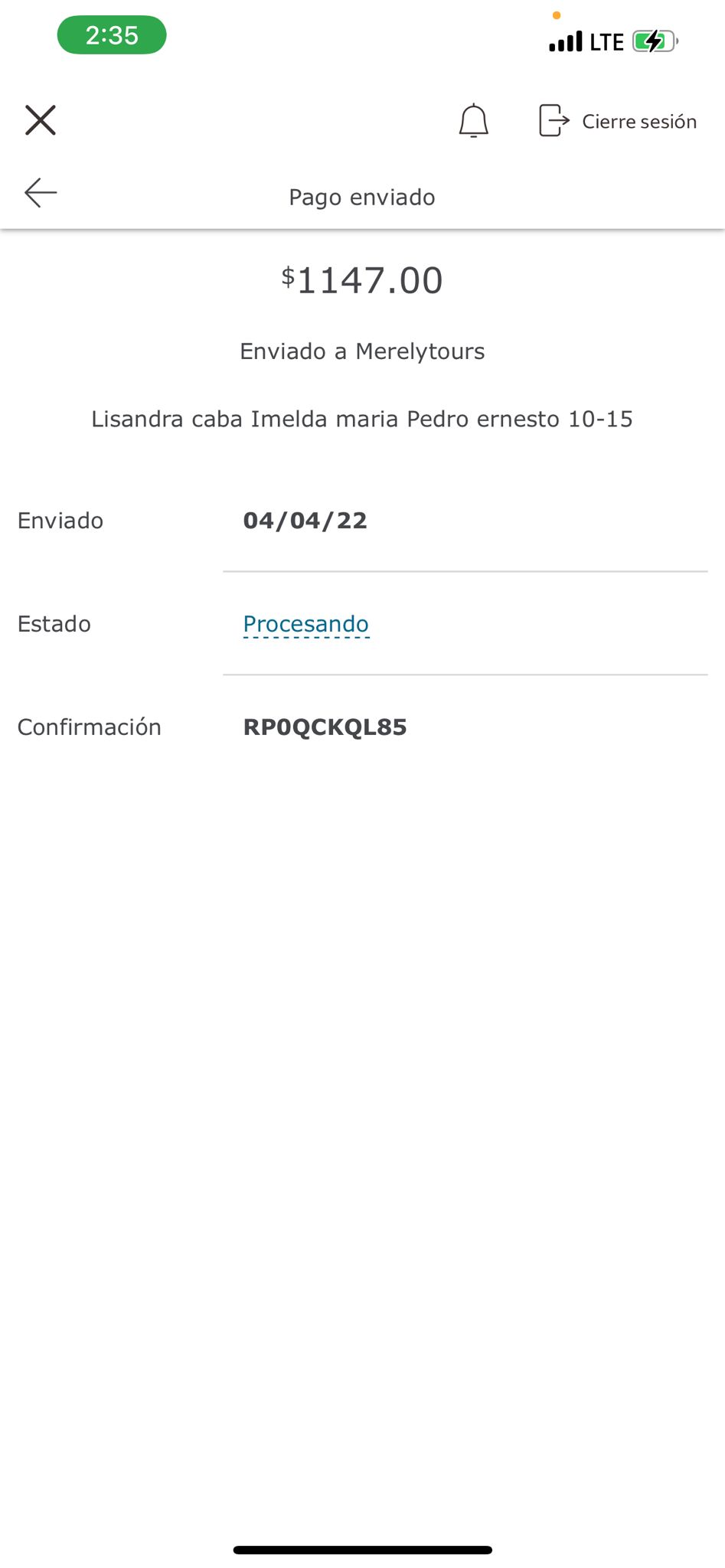The image size is (725, 1568).
Task: Go back with the arrow icon
Action: 41,192
